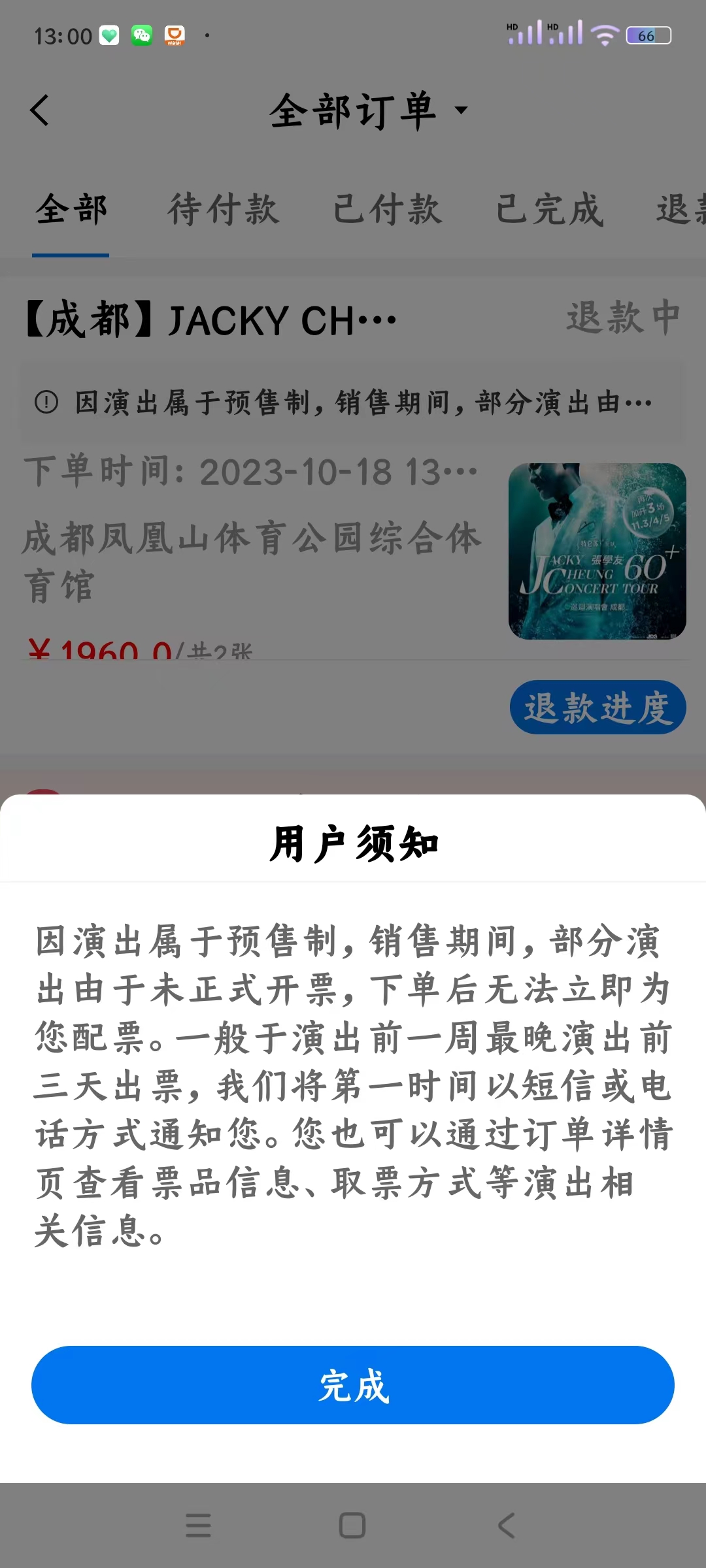Tap the system home button
This screenshot has width=706, height=1568.
click(x=352, y=1526)
